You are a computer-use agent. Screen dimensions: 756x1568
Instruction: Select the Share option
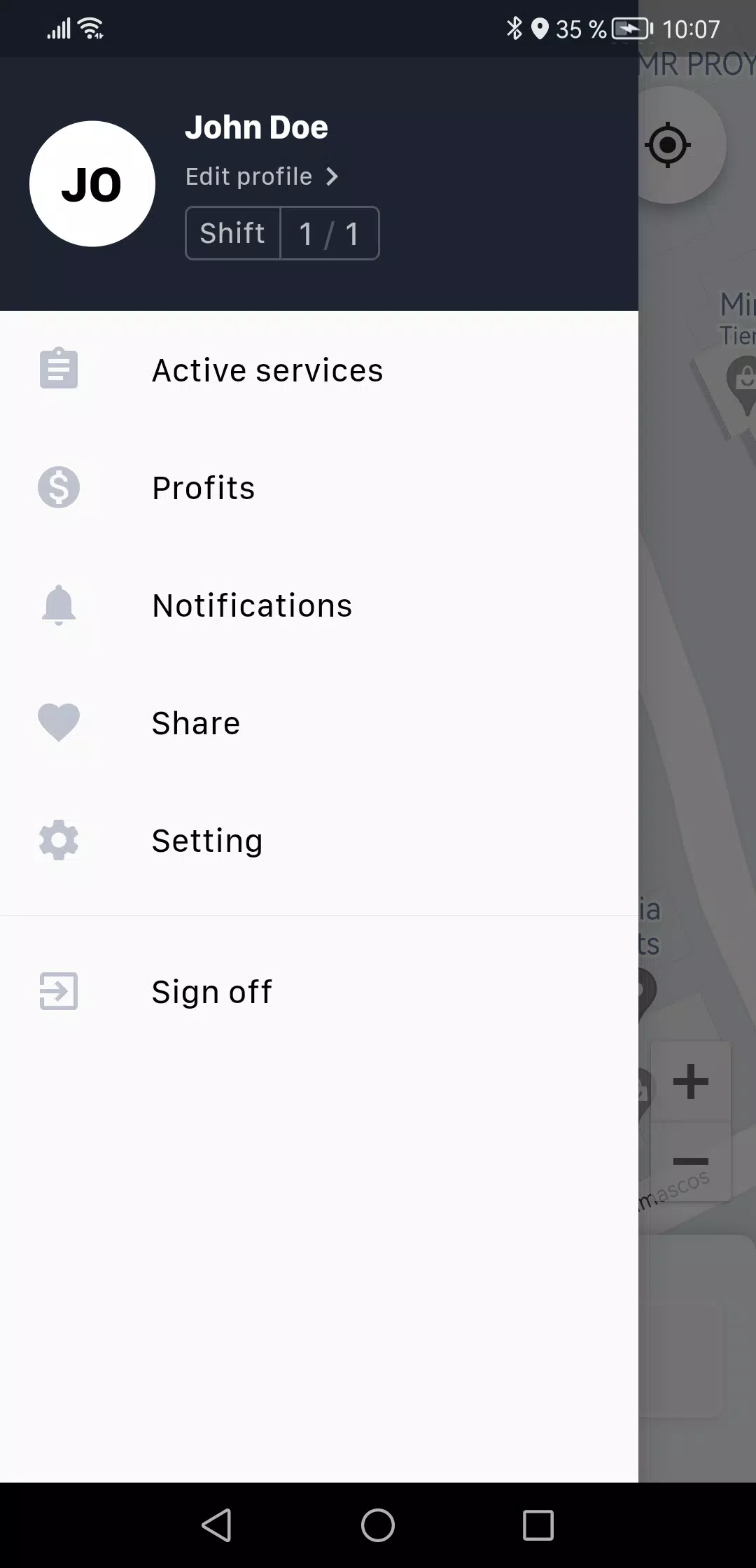click(x=196, y=723)
